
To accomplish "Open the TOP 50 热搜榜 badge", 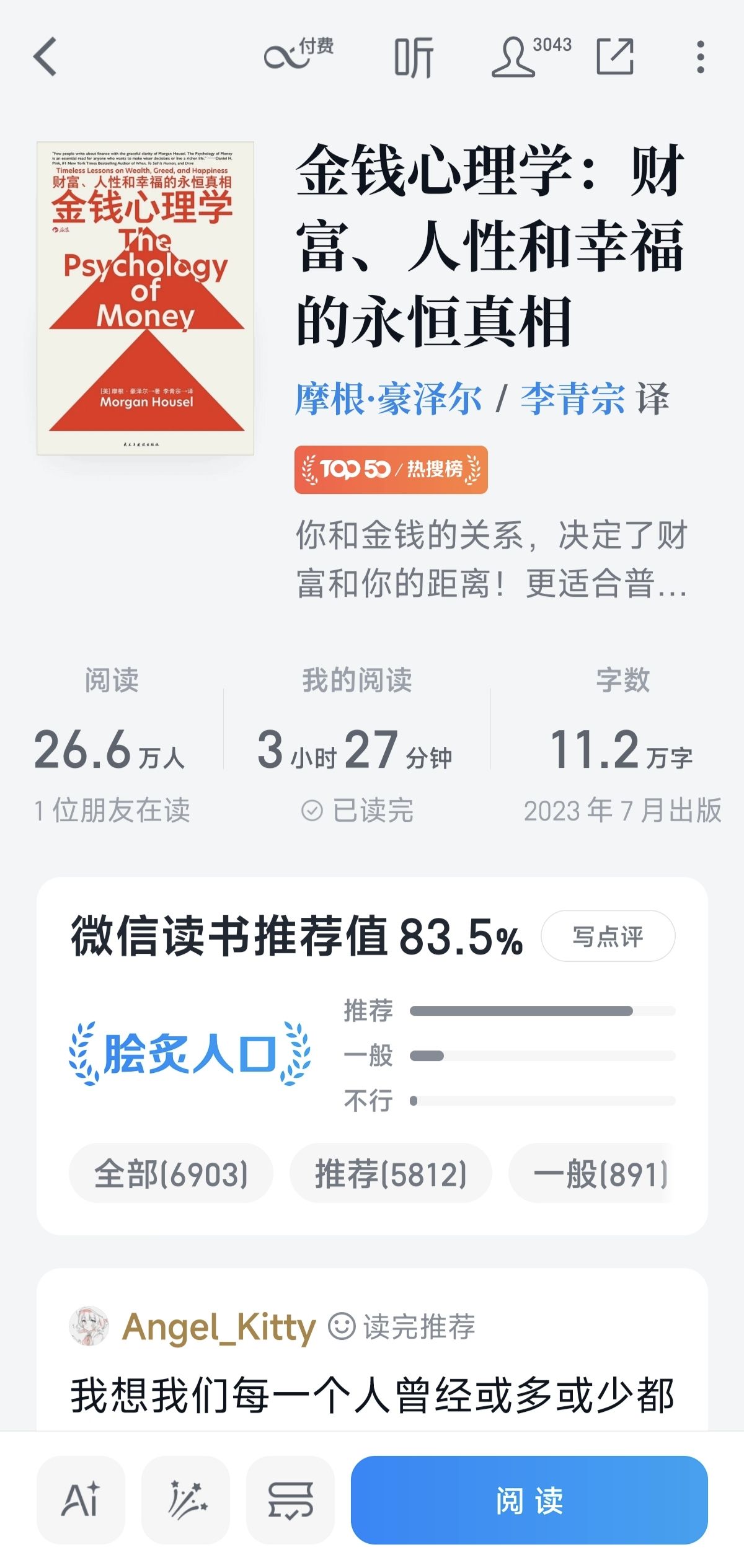I will 391,469.
